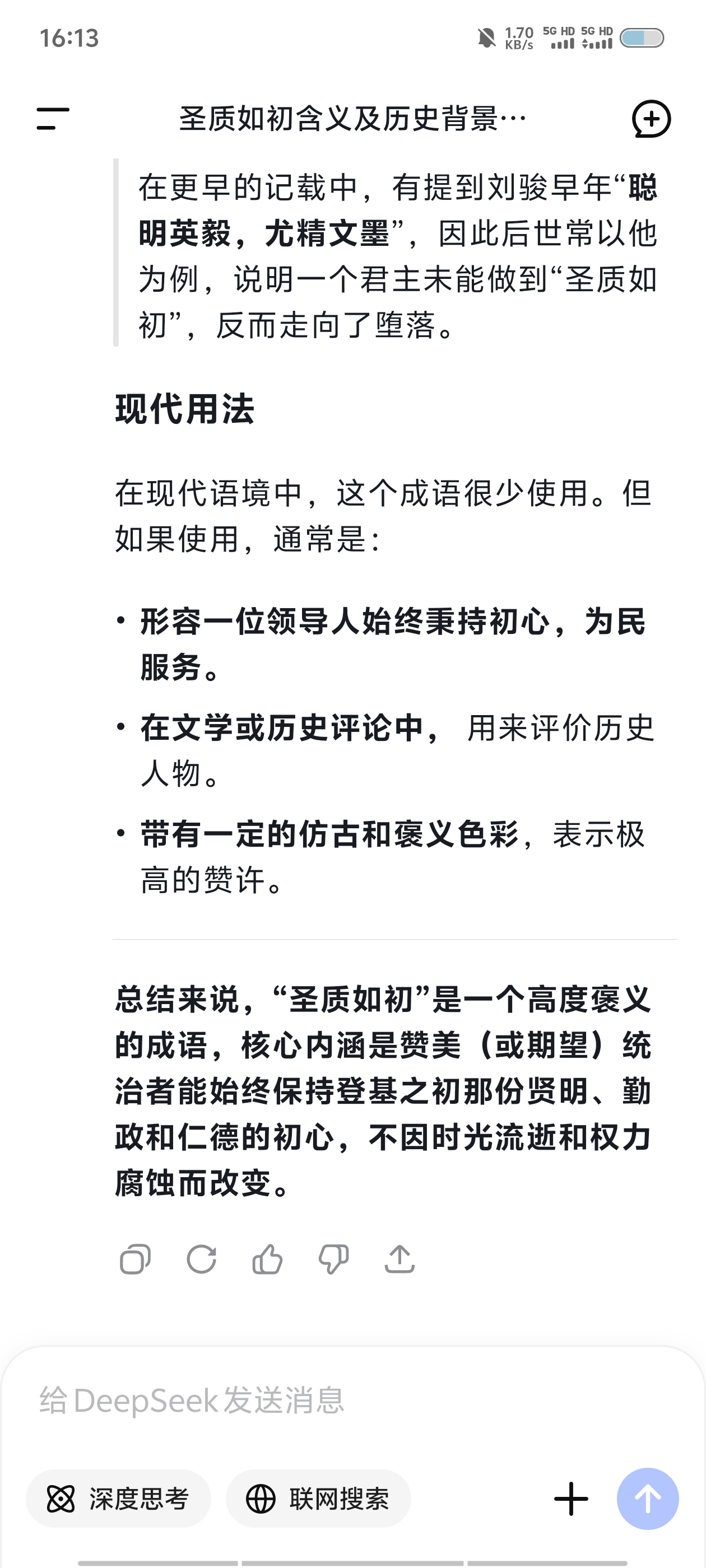
Task: Dislike this answer with thumbs down
Action: (x=333, y=1259)
